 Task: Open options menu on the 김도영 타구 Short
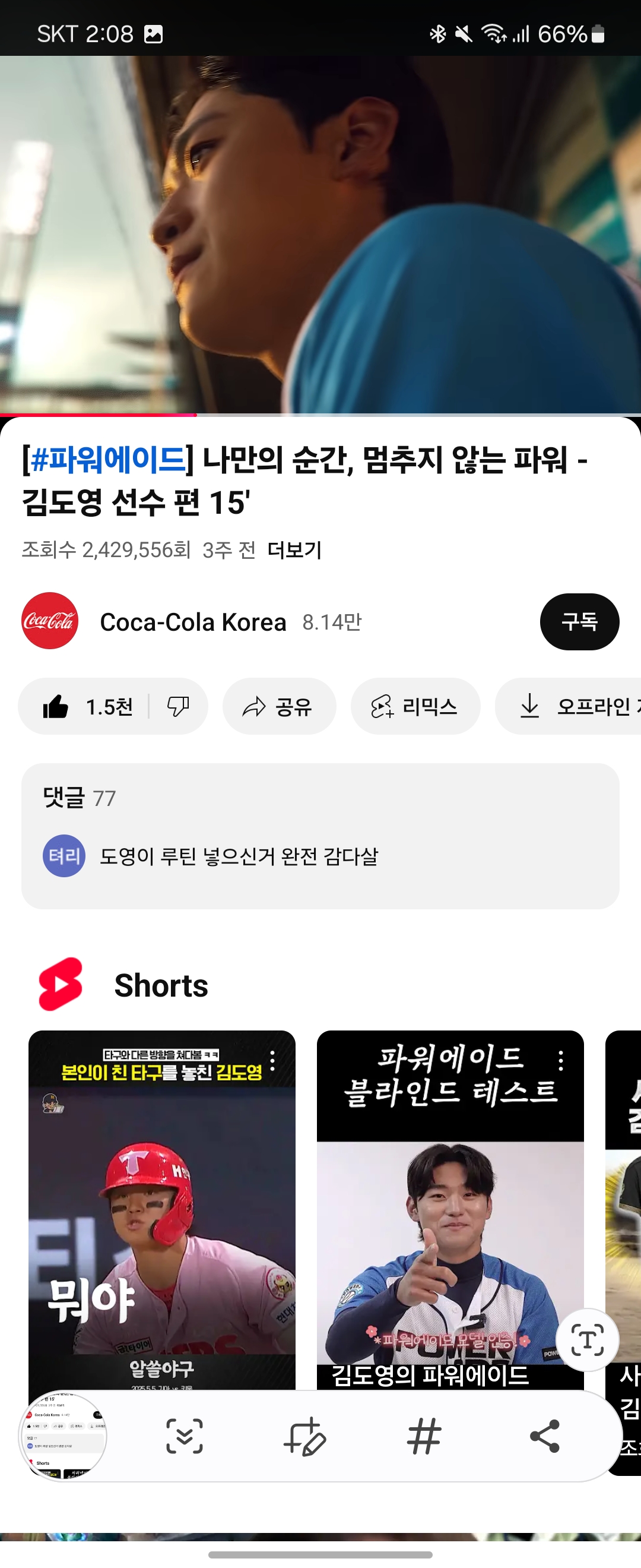coord(272,1061)
